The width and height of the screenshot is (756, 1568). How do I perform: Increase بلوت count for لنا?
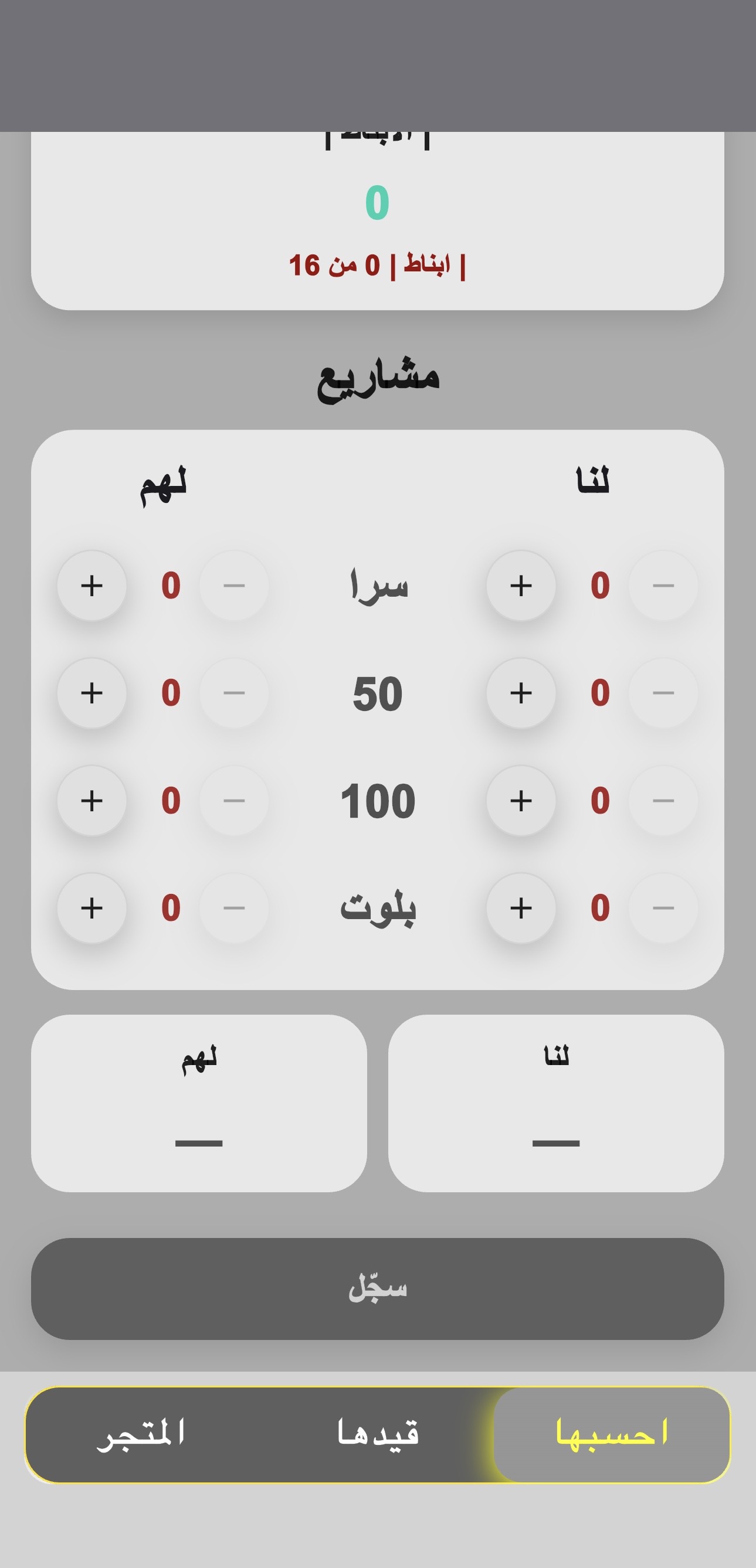(521, 908)
